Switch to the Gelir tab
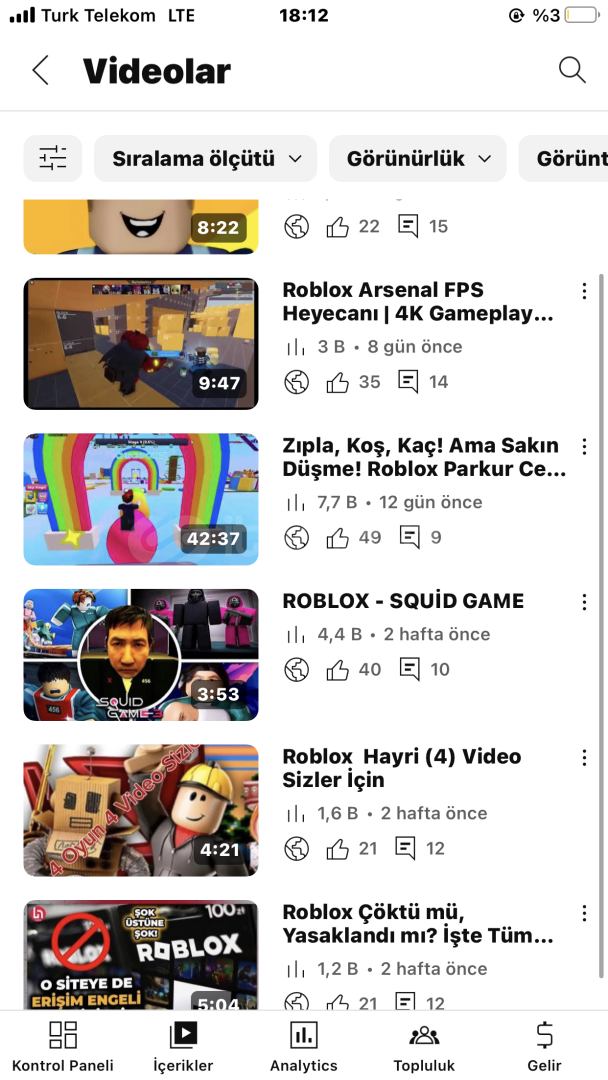This screenshot has width=608, height=1080. click(x=544, y=1046)
